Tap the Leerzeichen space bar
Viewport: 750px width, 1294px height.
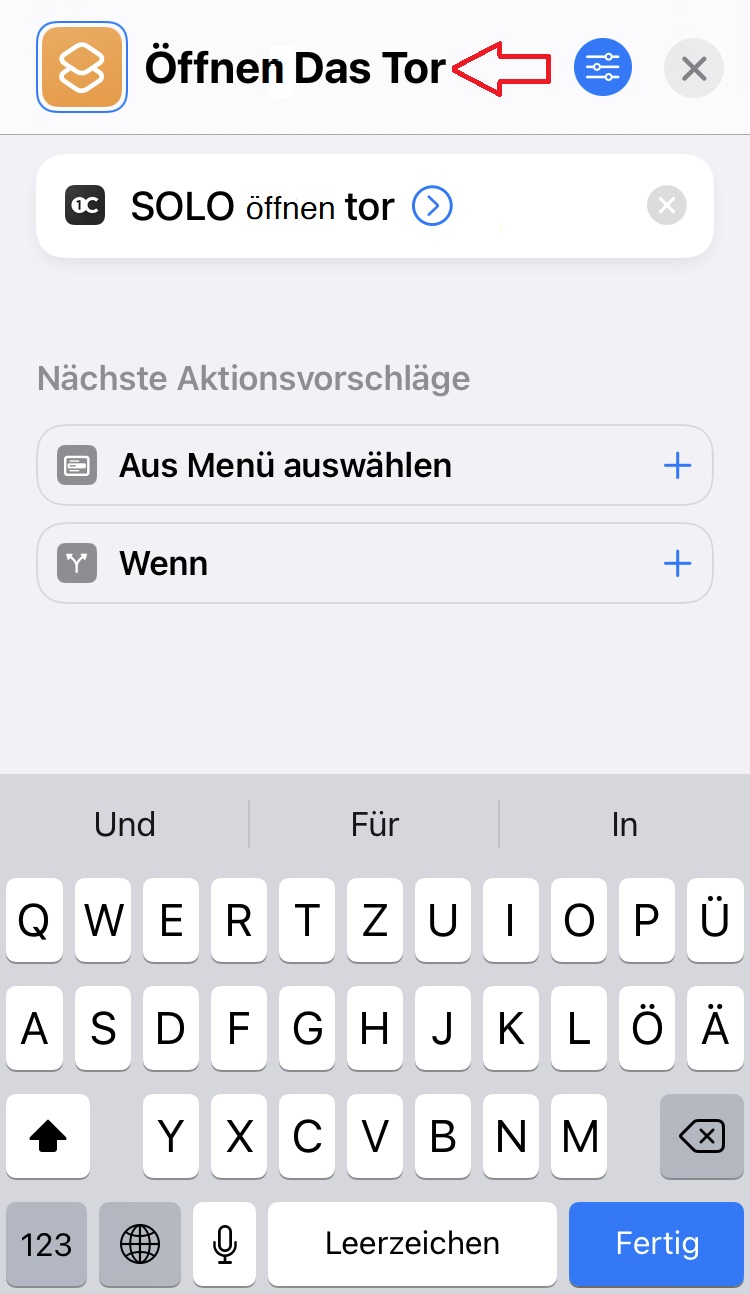[x=412, y=1244]
